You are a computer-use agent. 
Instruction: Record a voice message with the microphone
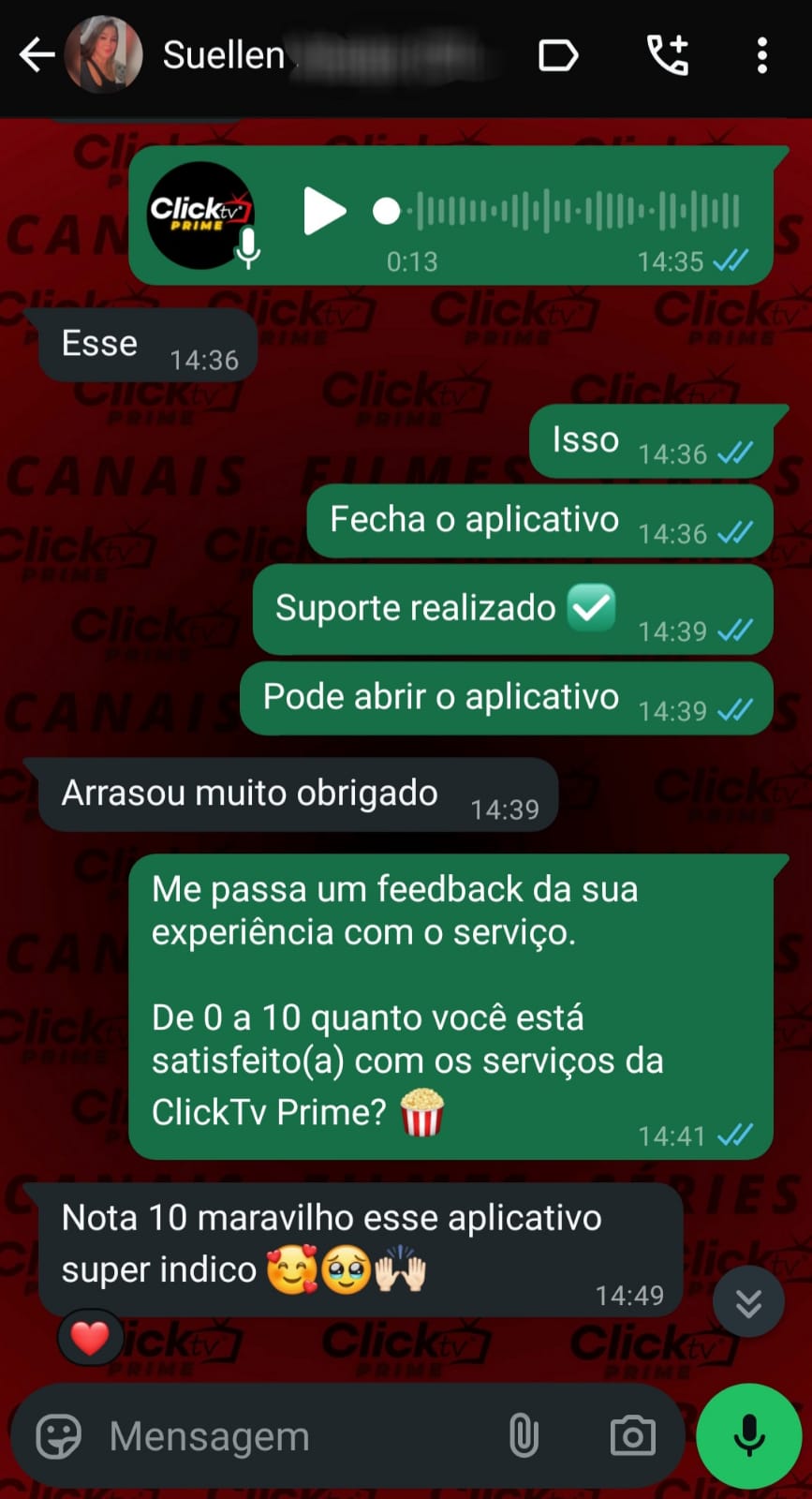point(749,1436)
